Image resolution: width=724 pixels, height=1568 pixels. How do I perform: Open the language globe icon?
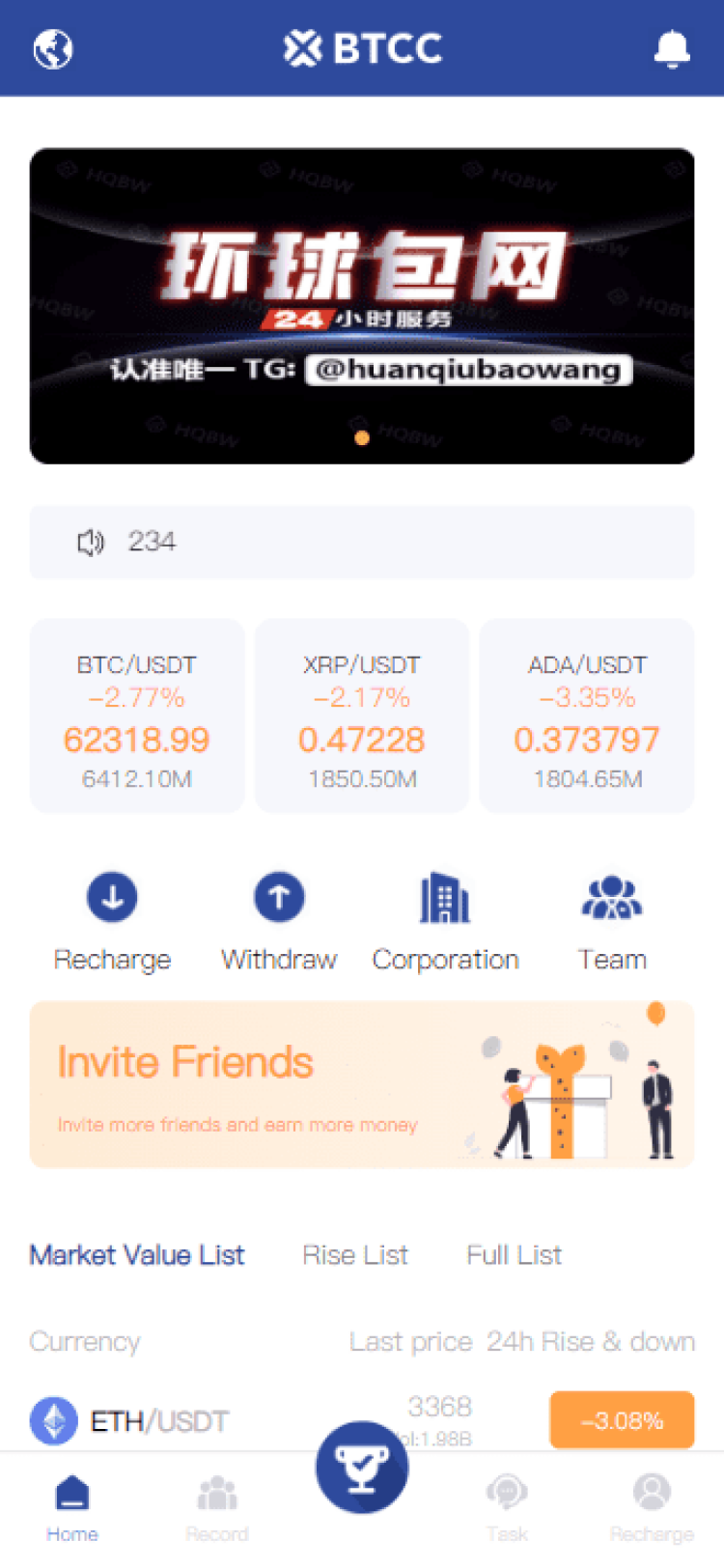(x=53, y=48)
